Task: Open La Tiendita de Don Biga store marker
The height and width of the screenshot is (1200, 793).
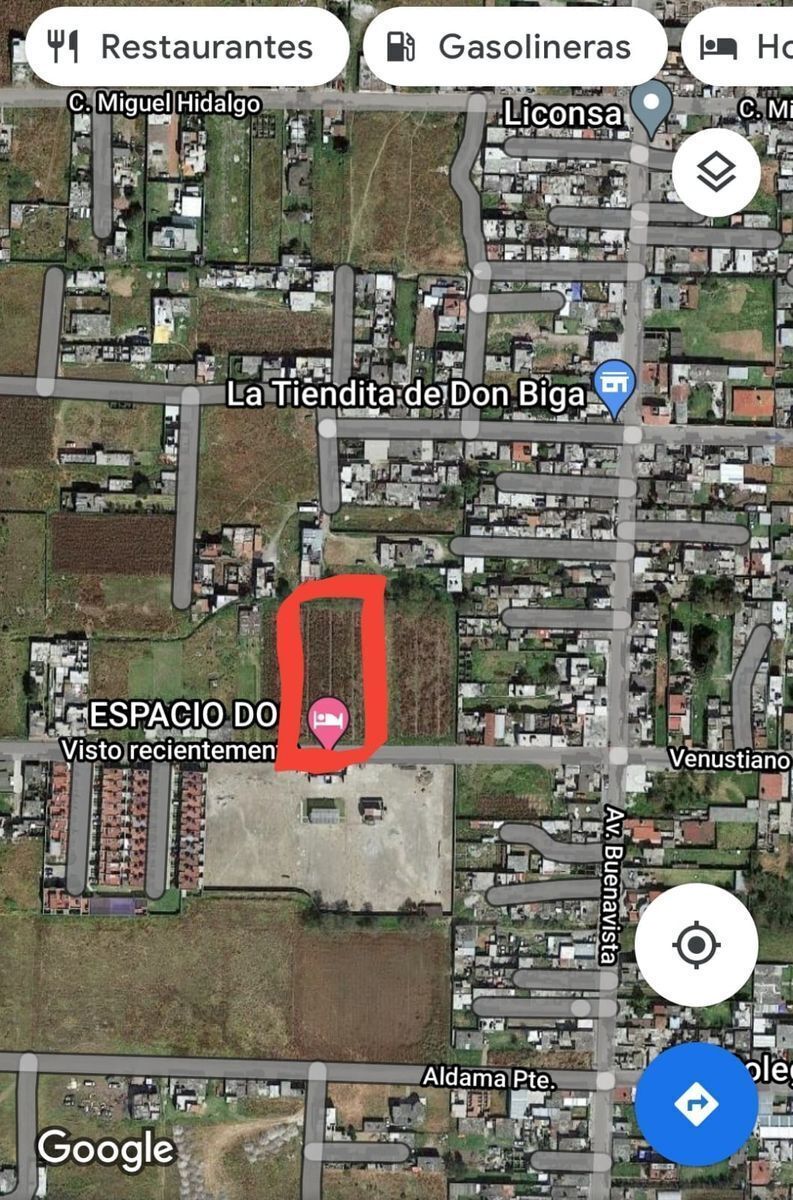Action: [x=616, y=388]
